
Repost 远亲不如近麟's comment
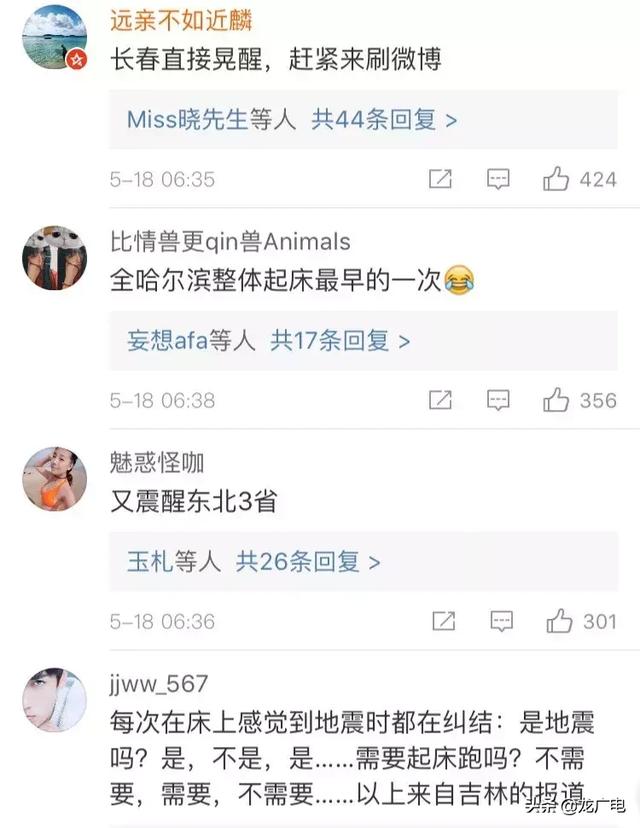click(440, 179)
